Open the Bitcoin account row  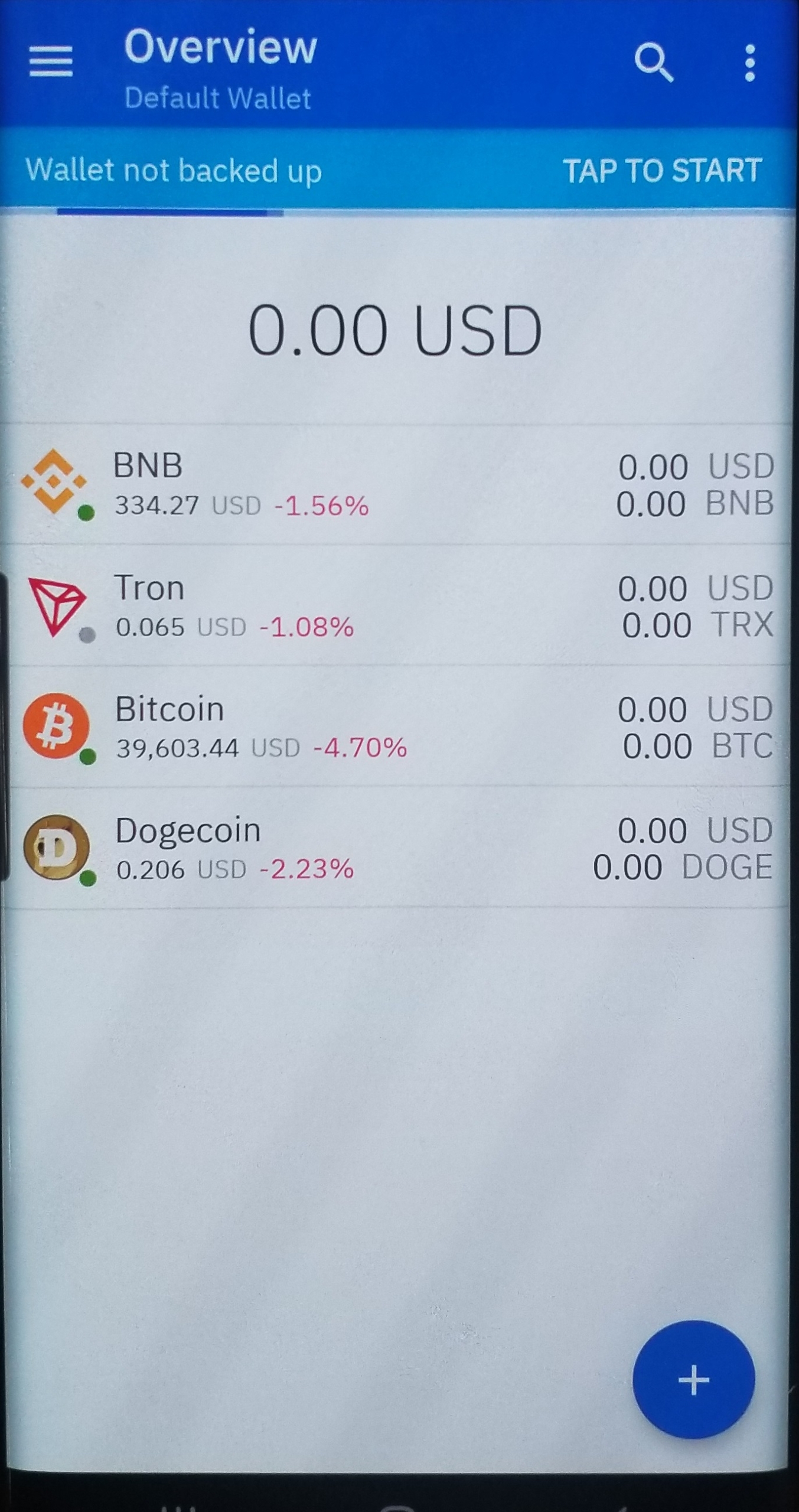point(397,727)
